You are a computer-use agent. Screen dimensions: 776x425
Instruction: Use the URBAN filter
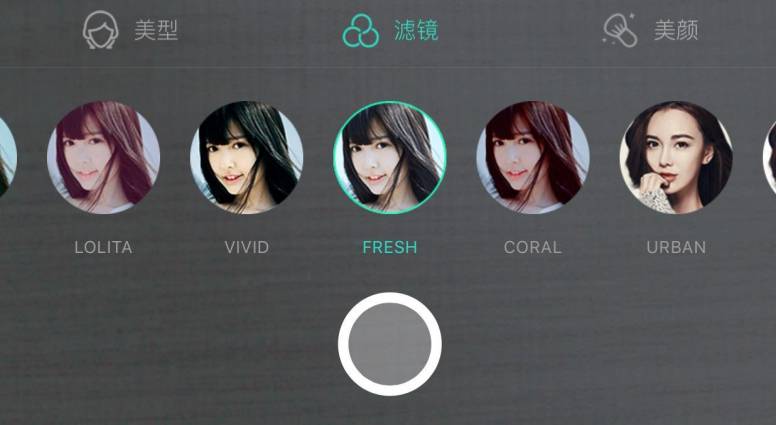click(x=676, y=158)
